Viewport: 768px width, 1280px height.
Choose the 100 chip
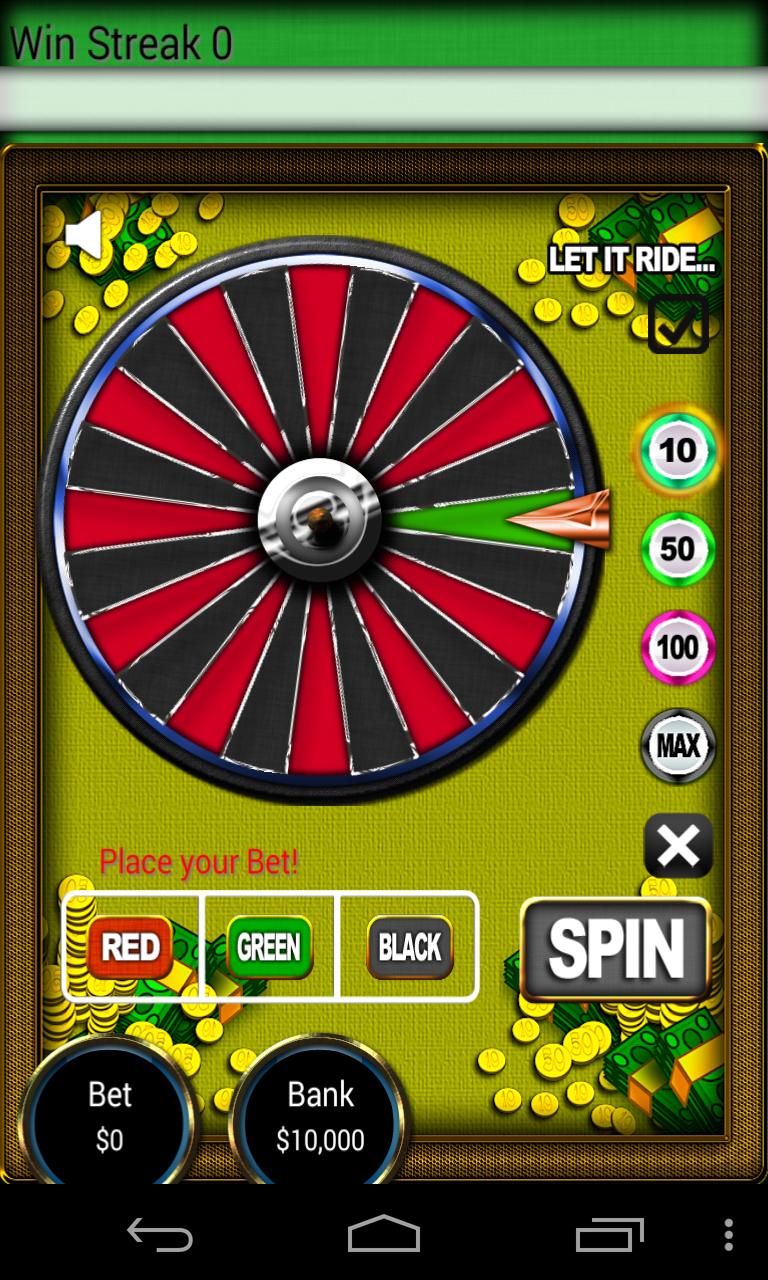pos(678,647)
